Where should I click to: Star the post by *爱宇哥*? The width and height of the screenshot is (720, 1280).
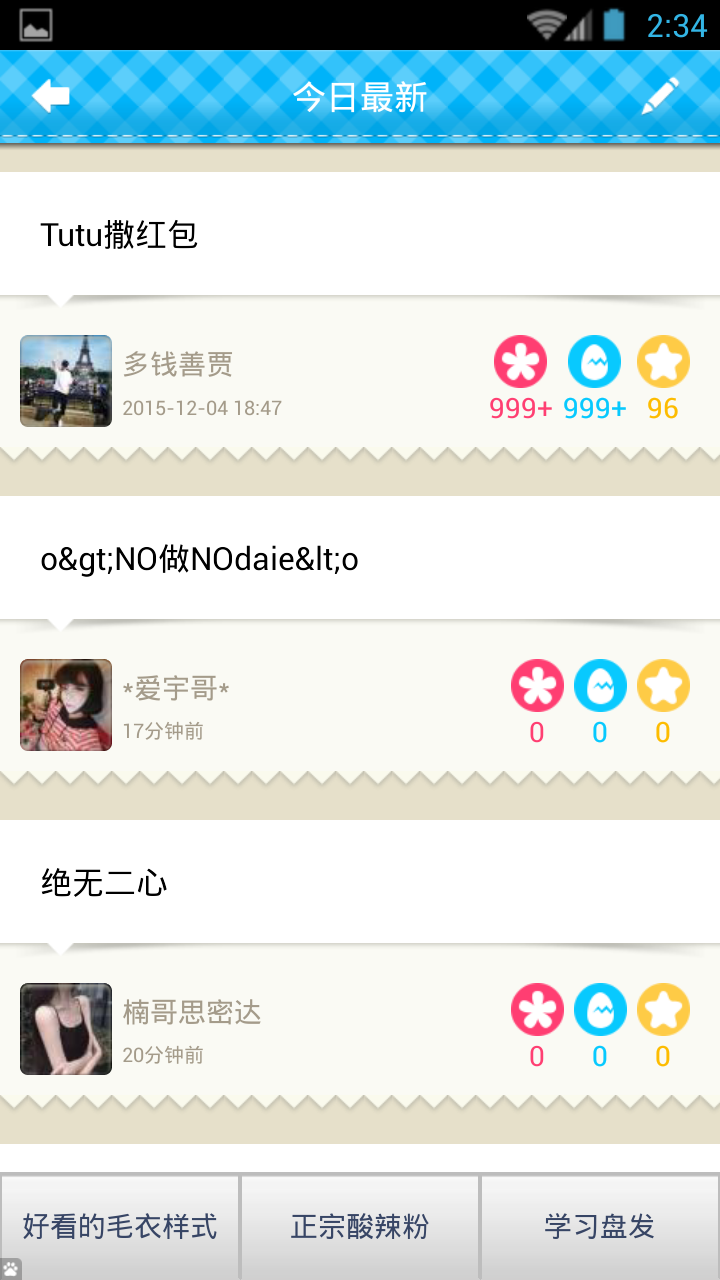[x=663, y=686]
